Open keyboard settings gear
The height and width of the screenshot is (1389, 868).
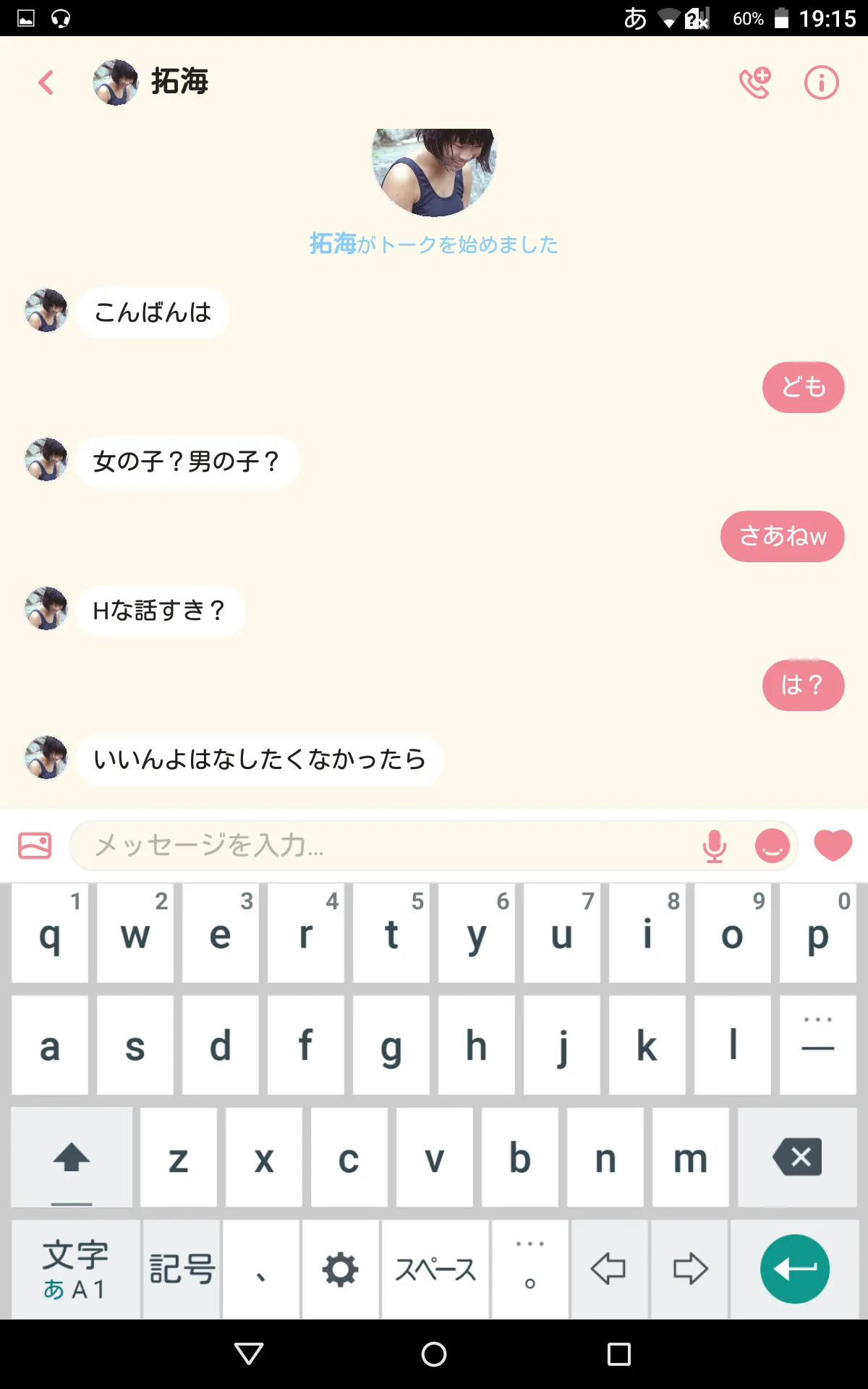coord(340,1269)
